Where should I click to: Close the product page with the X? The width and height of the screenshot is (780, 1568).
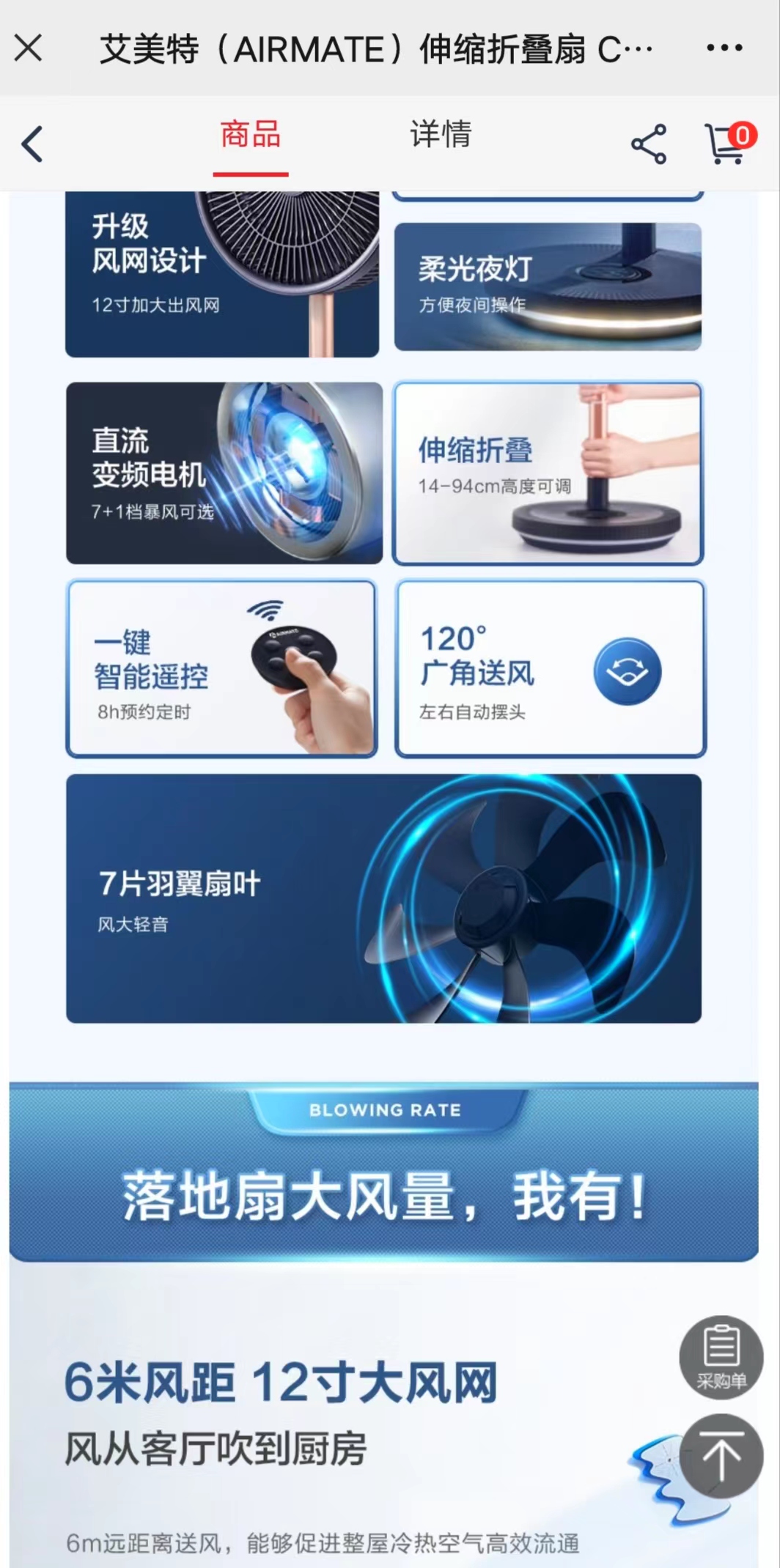[29, 48]
